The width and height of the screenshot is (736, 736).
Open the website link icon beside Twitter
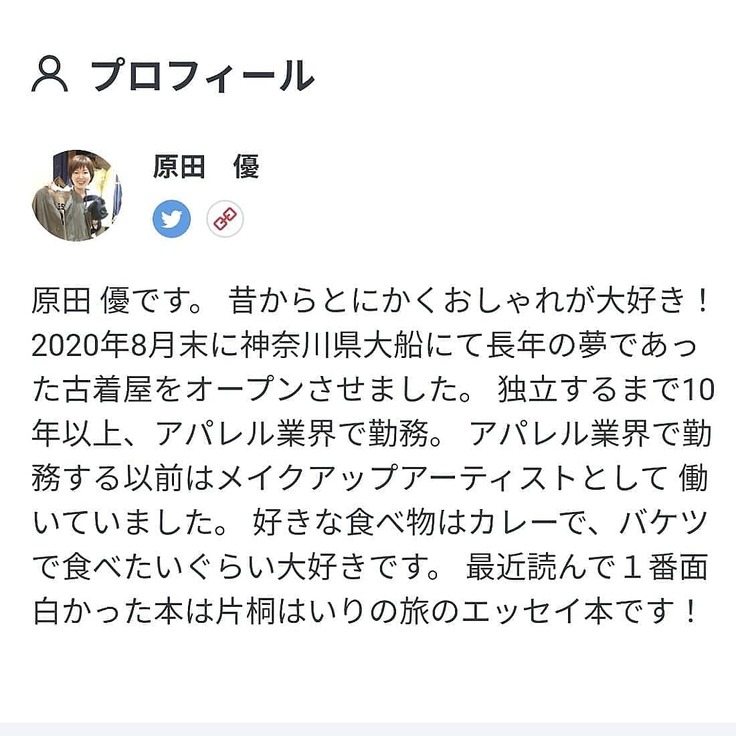pyautogui.click(x=225, y=219)
